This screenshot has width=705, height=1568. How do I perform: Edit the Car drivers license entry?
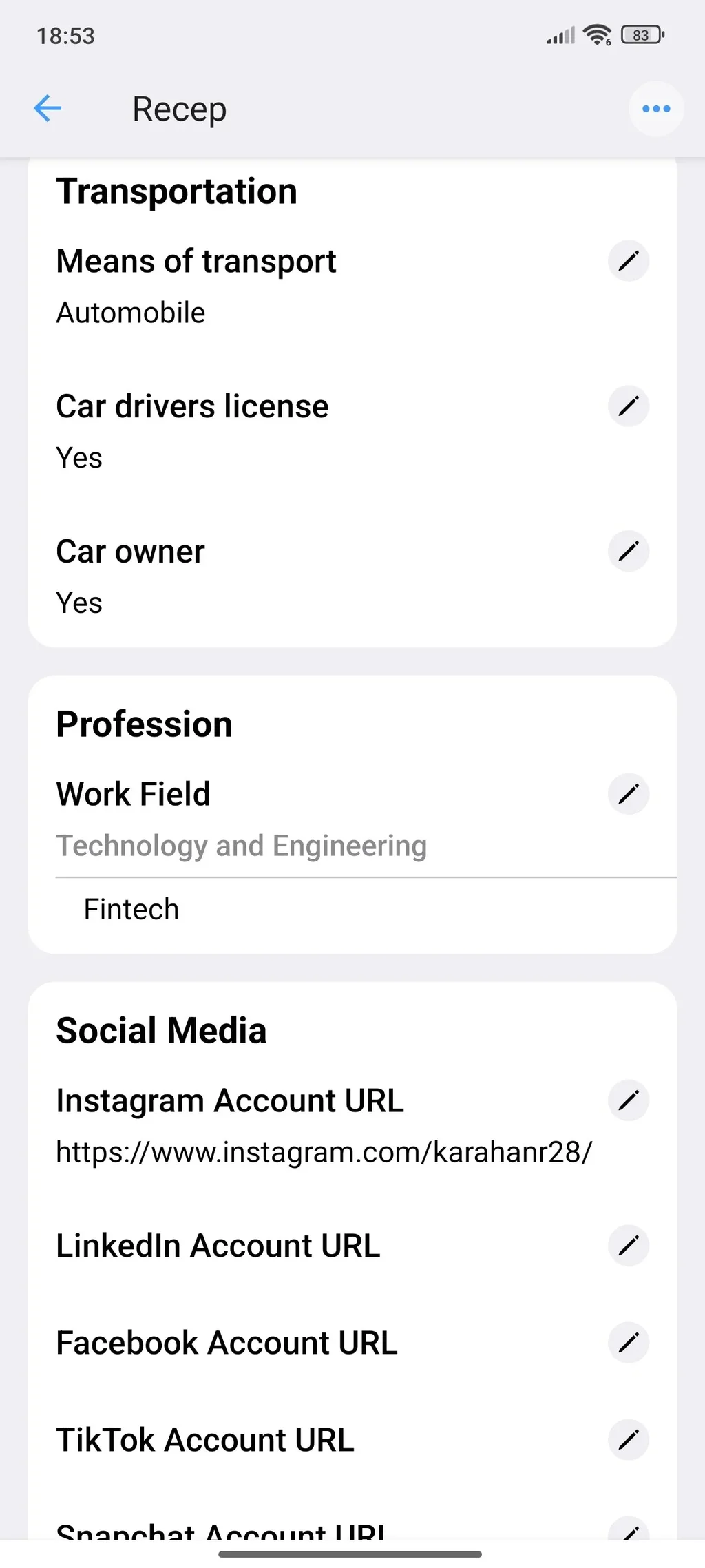(x=628, y=406)
